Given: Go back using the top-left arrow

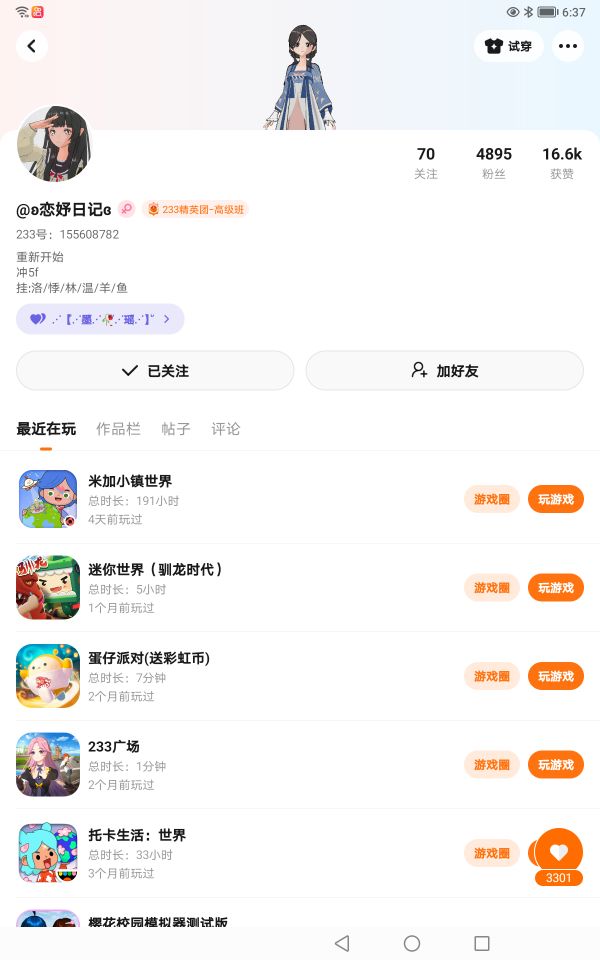Looking at the screenshot, I should pos(32,46).
